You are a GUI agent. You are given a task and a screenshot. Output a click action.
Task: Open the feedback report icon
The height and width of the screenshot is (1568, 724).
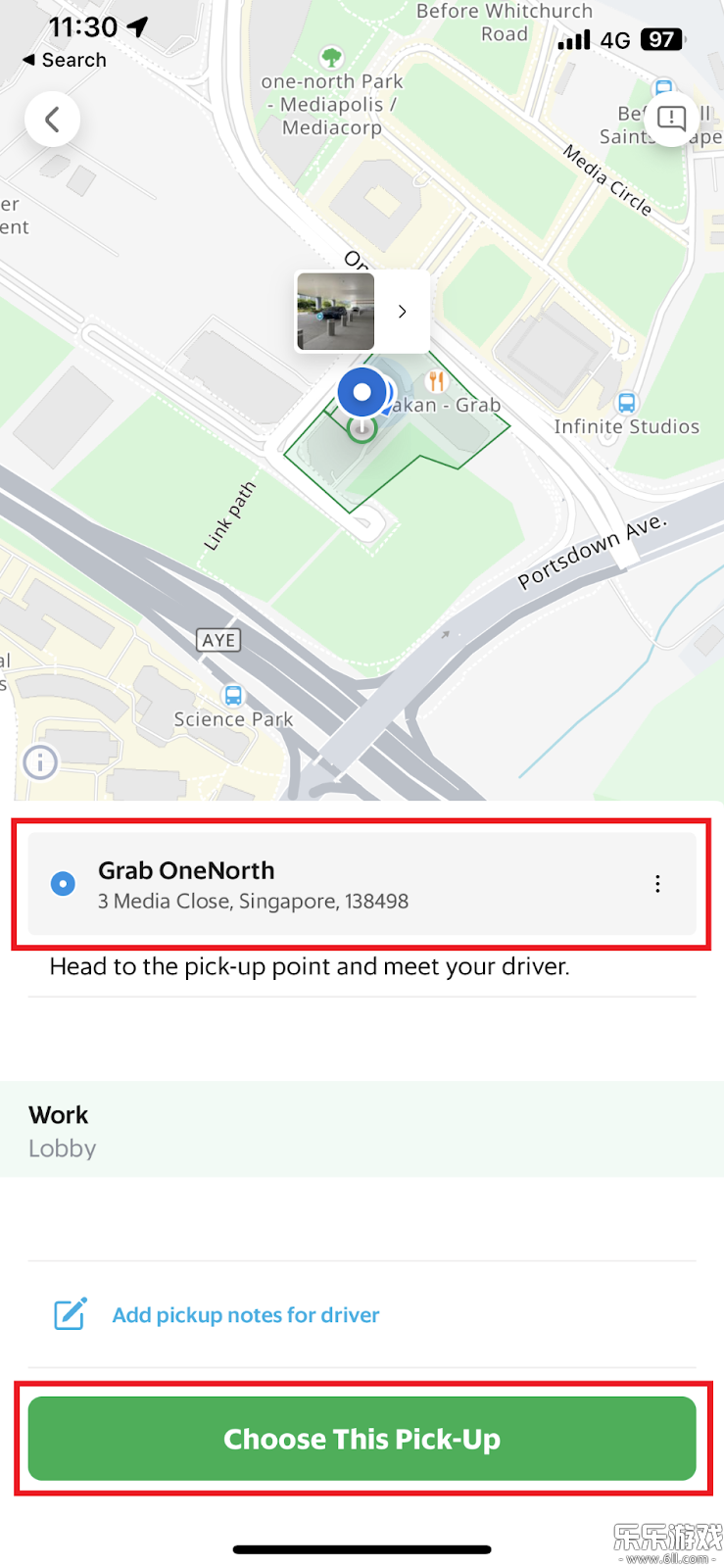pyautogui.click(x=671, y=119)
